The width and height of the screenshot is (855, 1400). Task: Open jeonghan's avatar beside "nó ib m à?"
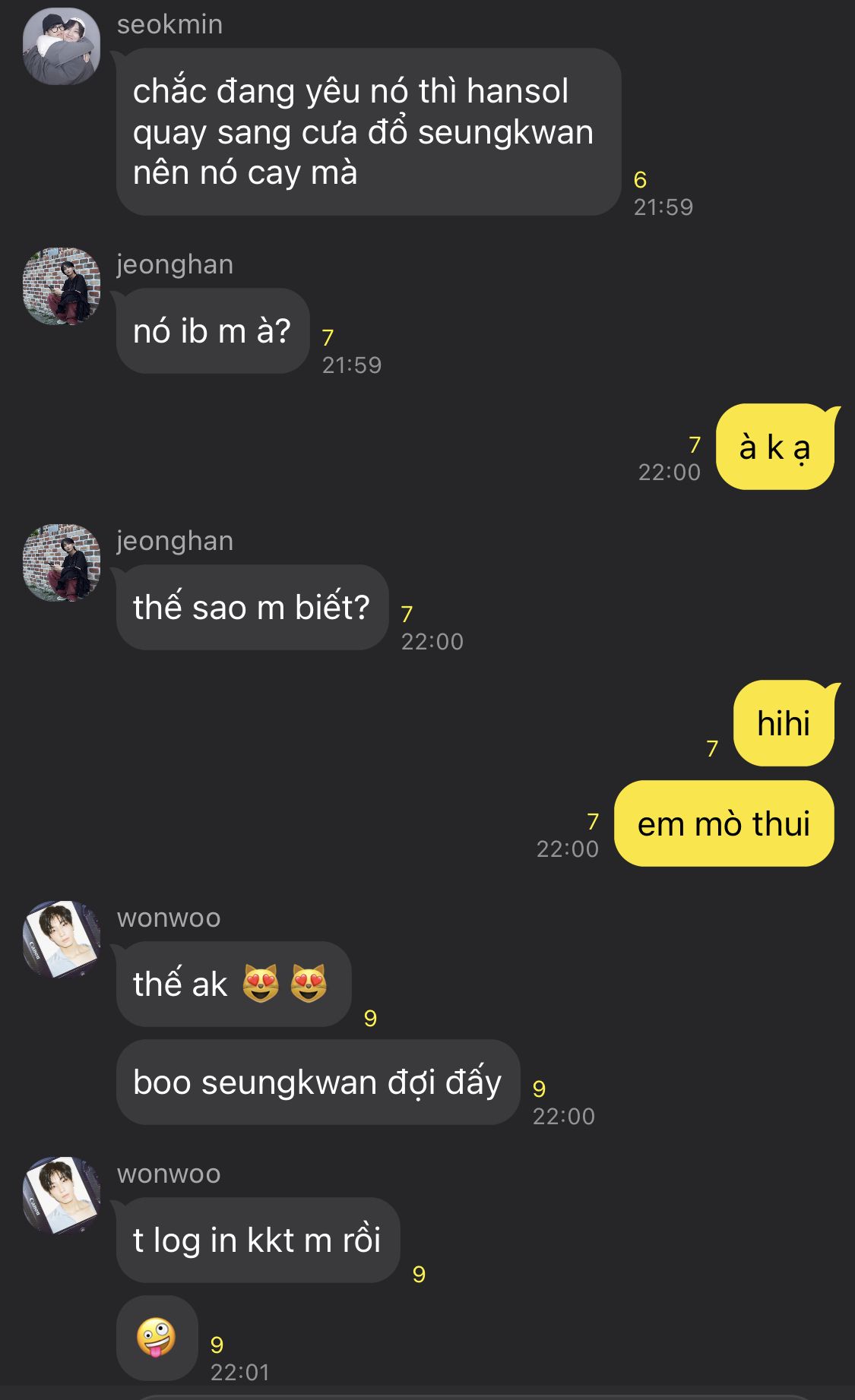click(62, 286)
